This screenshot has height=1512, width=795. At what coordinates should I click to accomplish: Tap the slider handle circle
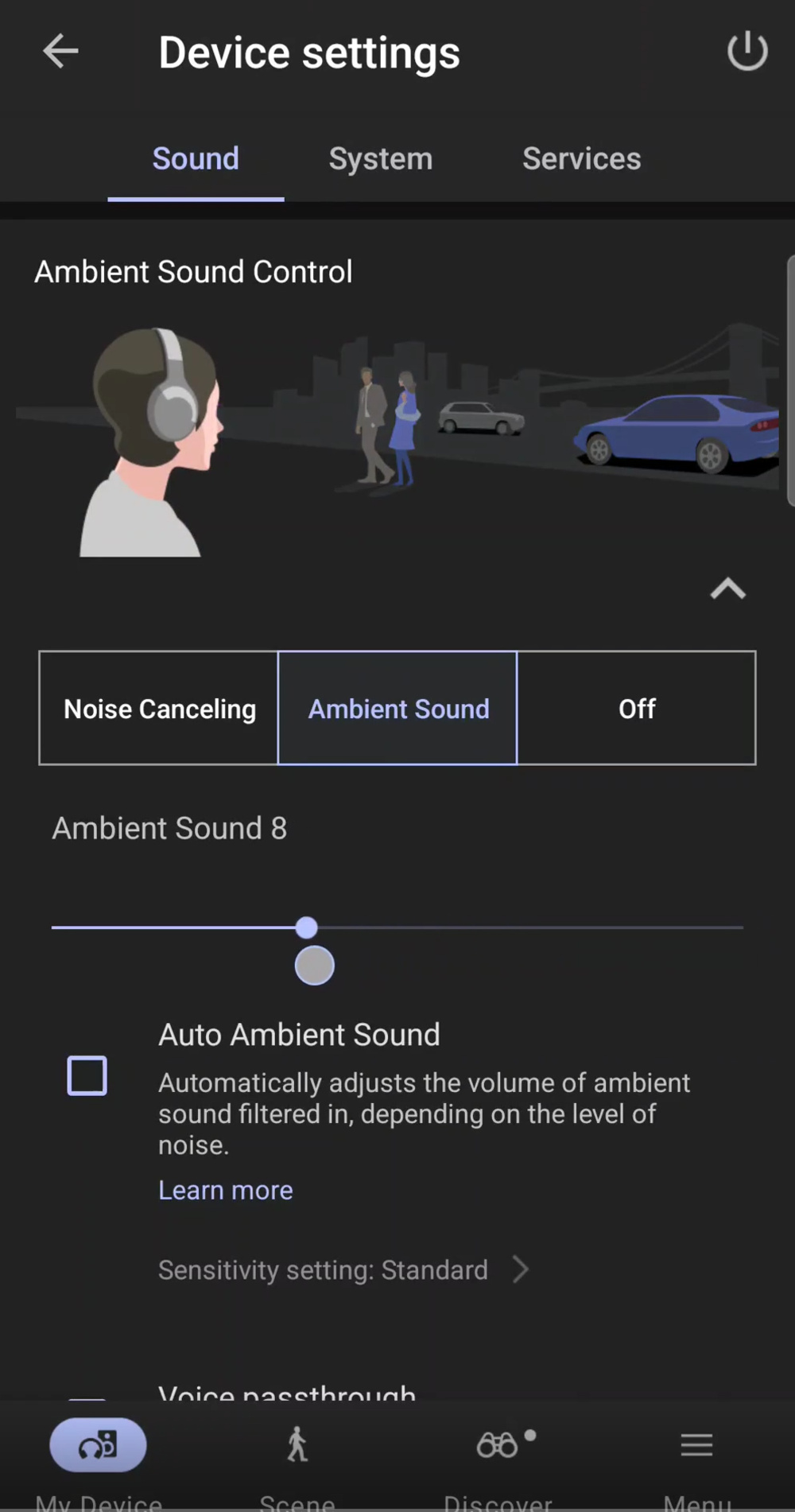[x=314, y=965]
